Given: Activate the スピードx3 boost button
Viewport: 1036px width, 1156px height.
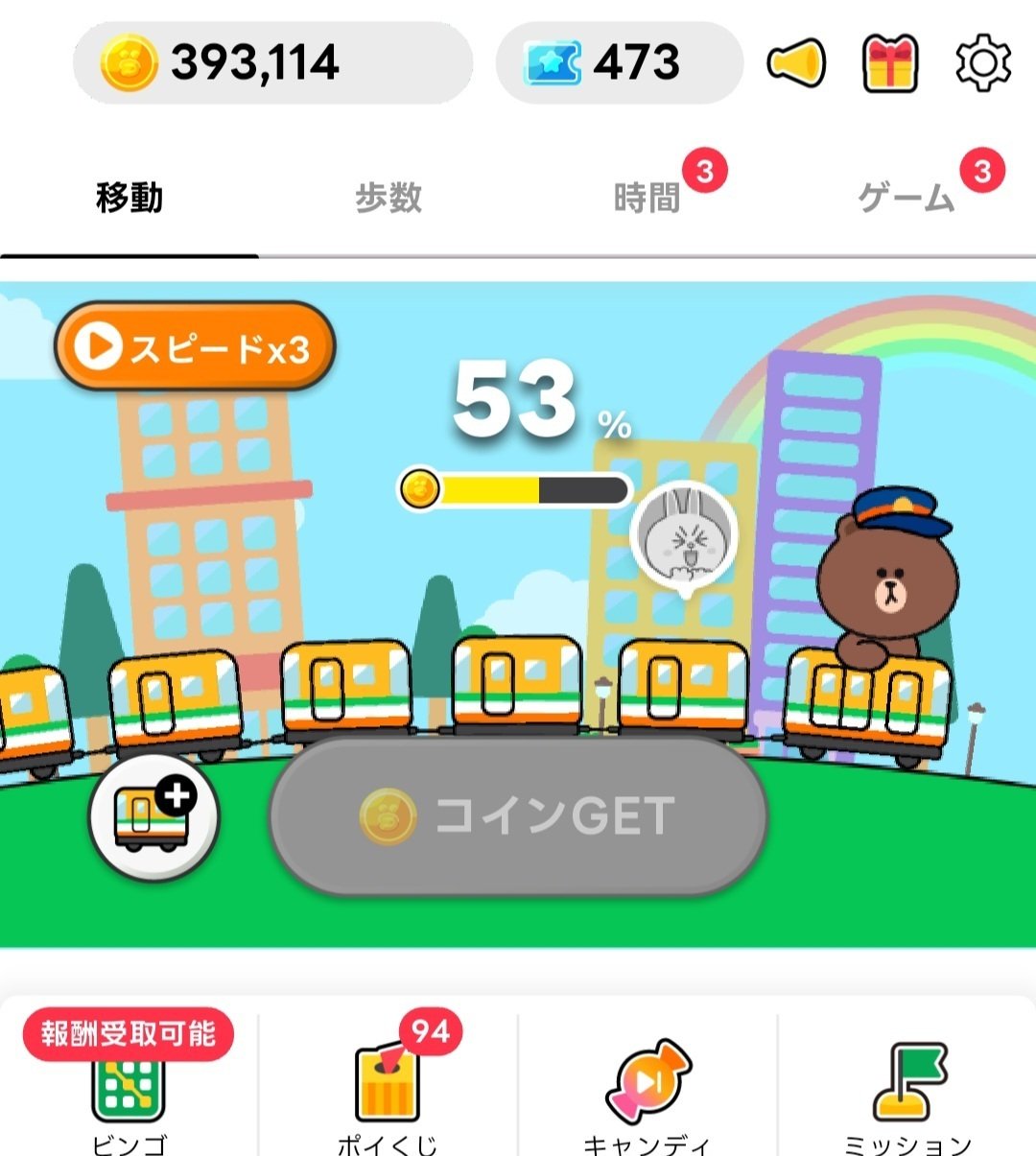Looking at the screenshot, I should point(194,347).
